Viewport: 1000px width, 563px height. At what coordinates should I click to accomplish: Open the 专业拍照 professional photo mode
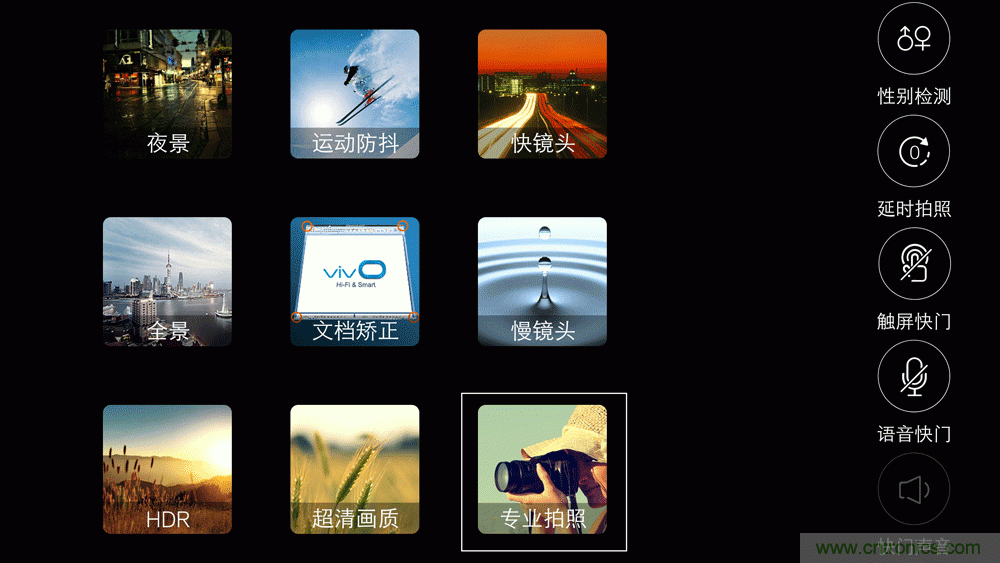click(x=542, y=469)
